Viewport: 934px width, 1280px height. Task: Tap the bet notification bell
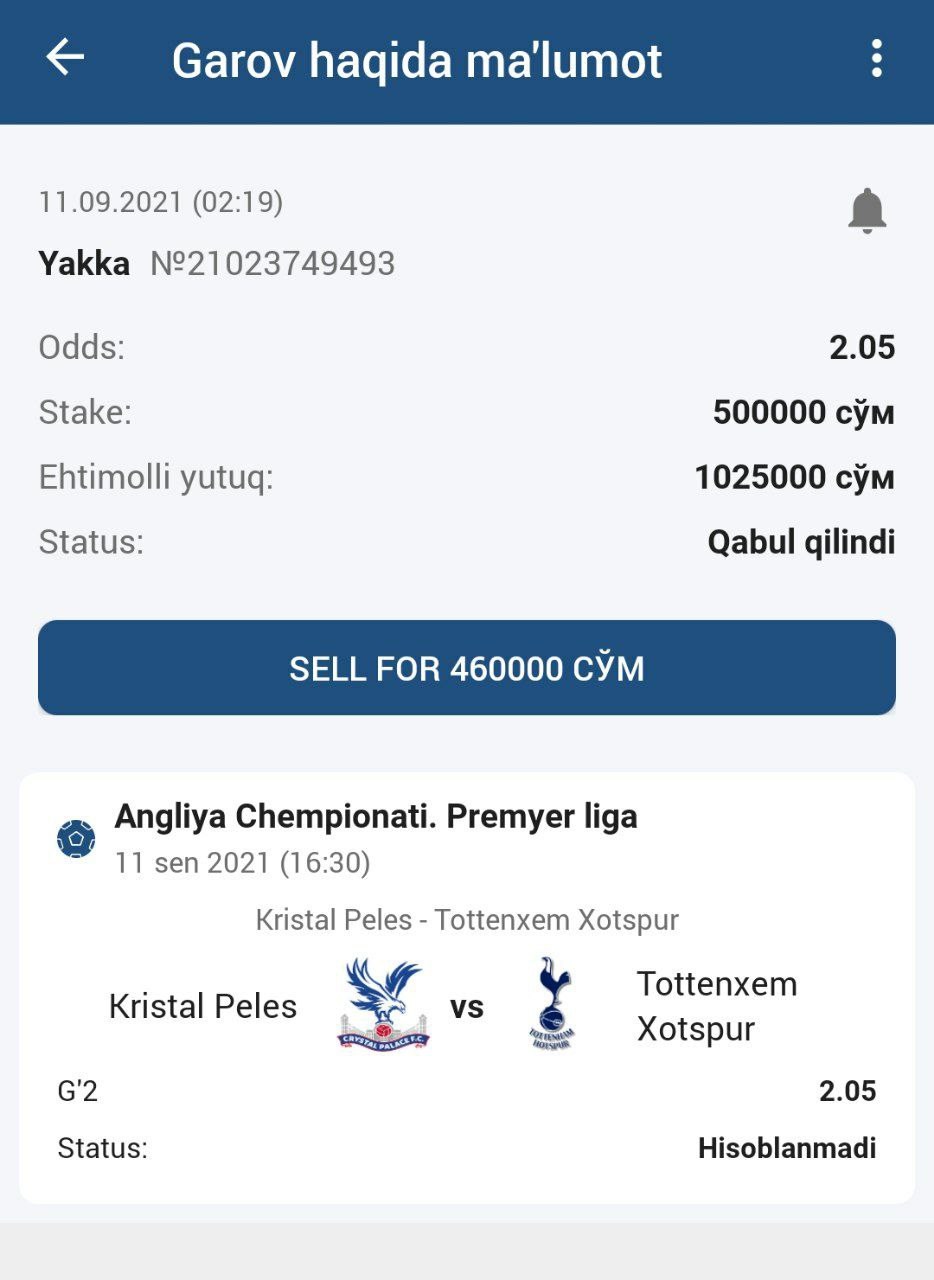point(867,210)
